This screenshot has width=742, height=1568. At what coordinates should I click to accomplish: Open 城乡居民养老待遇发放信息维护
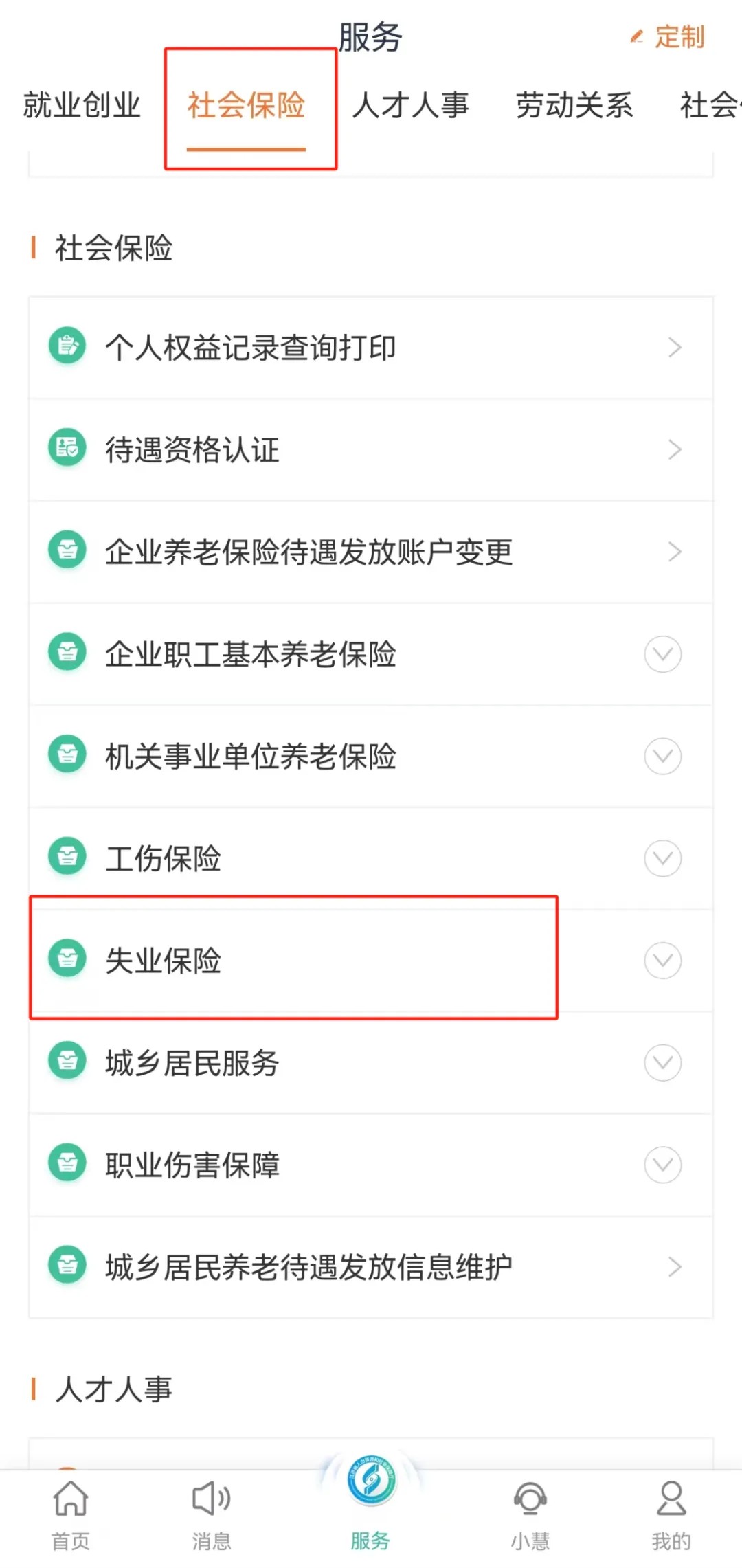[371, 1267]
